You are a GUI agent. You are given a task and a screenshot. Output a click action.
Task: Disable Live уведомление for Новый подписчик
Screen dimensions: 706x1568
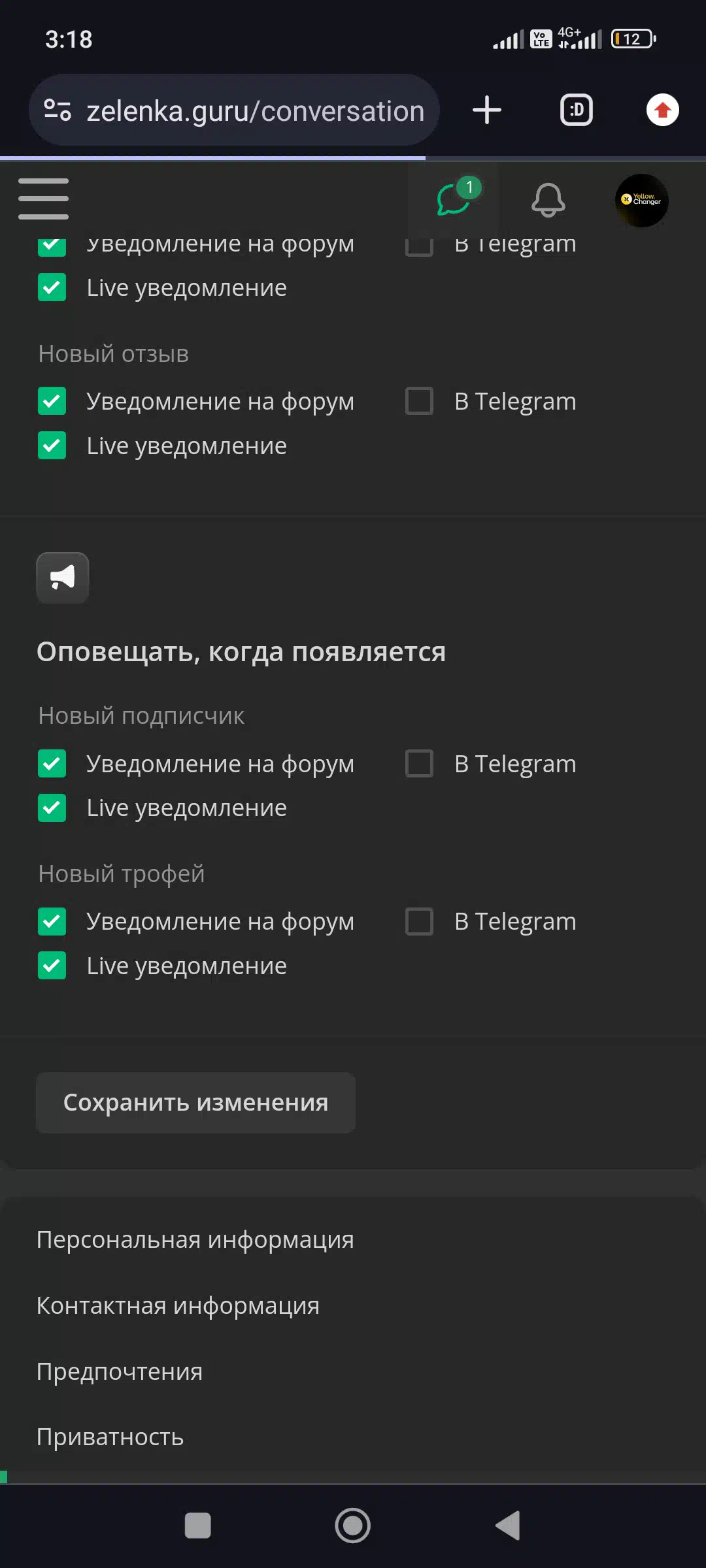click(52, 808)
